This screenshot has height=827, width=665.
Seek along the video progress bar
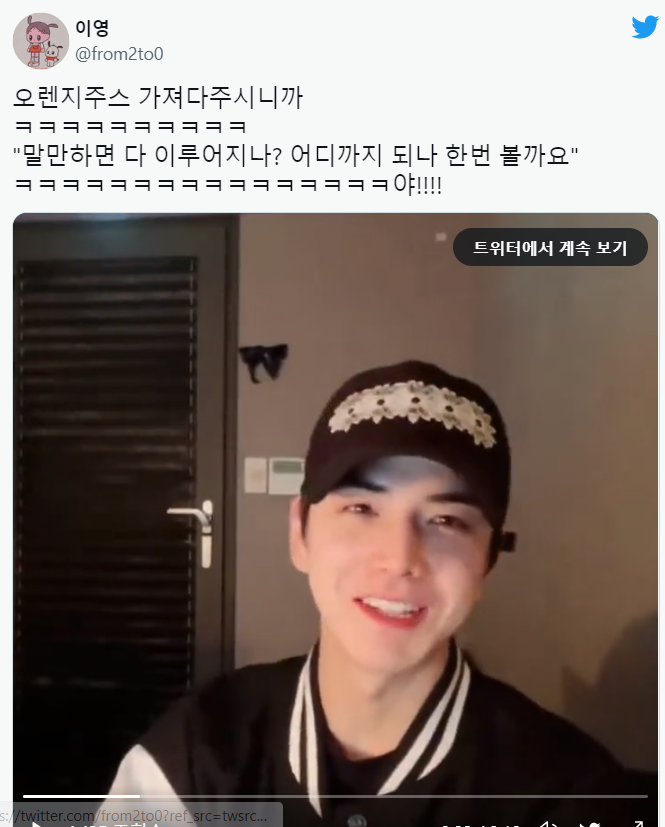click(335, 796)
